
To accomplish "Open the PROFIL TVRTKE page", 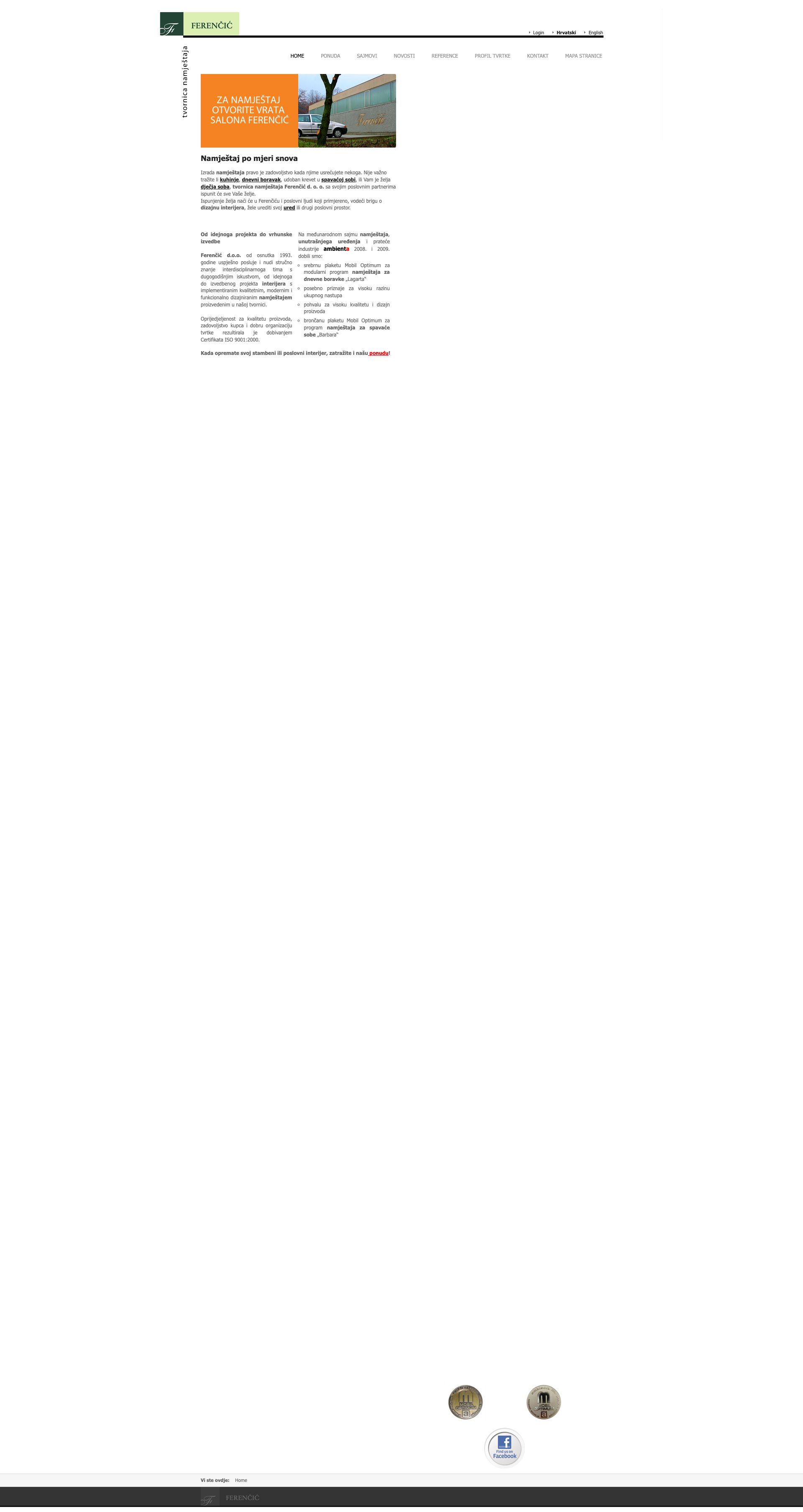I will (x=492, y=56).
